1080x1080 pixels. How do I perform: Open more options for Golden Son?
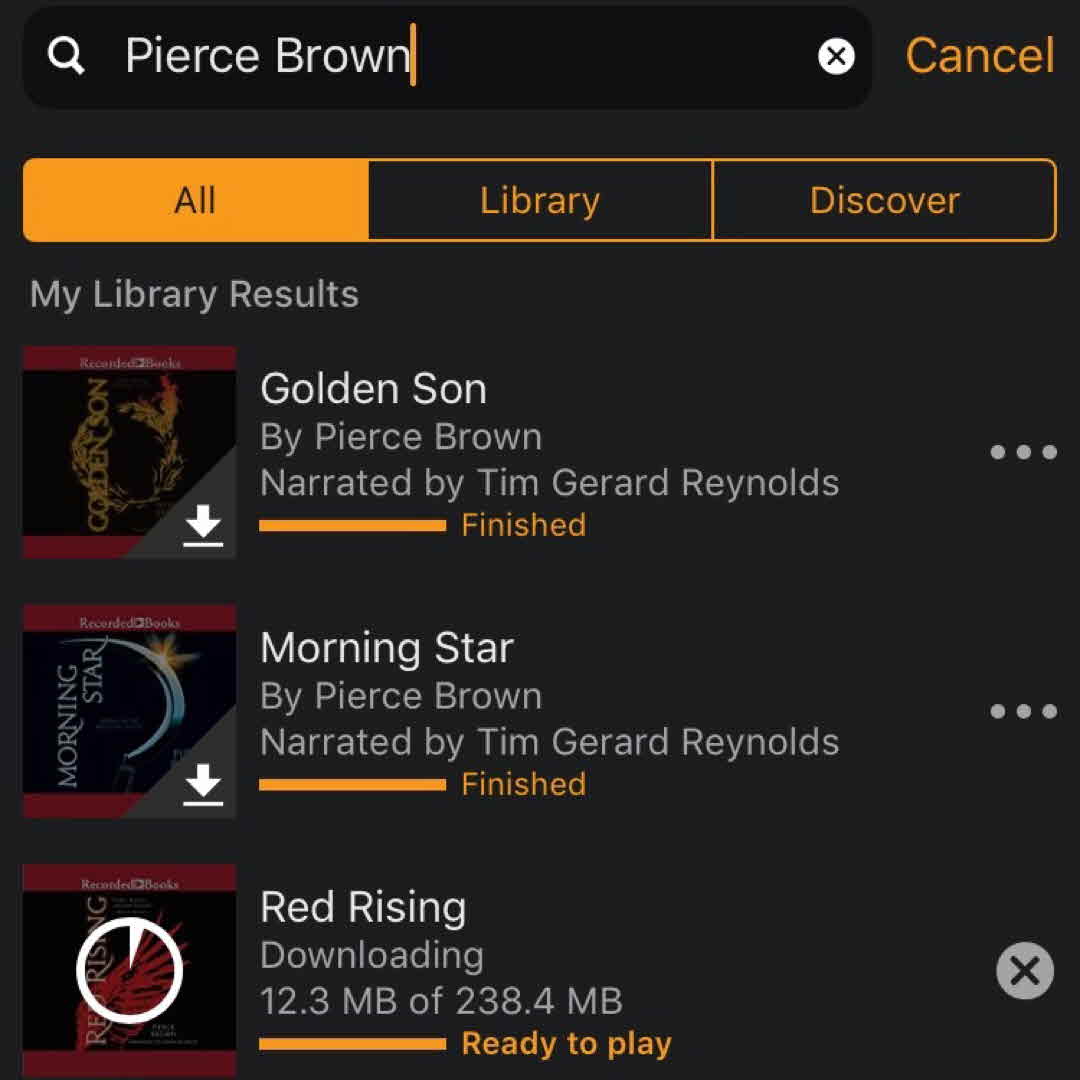[1023, 452]
